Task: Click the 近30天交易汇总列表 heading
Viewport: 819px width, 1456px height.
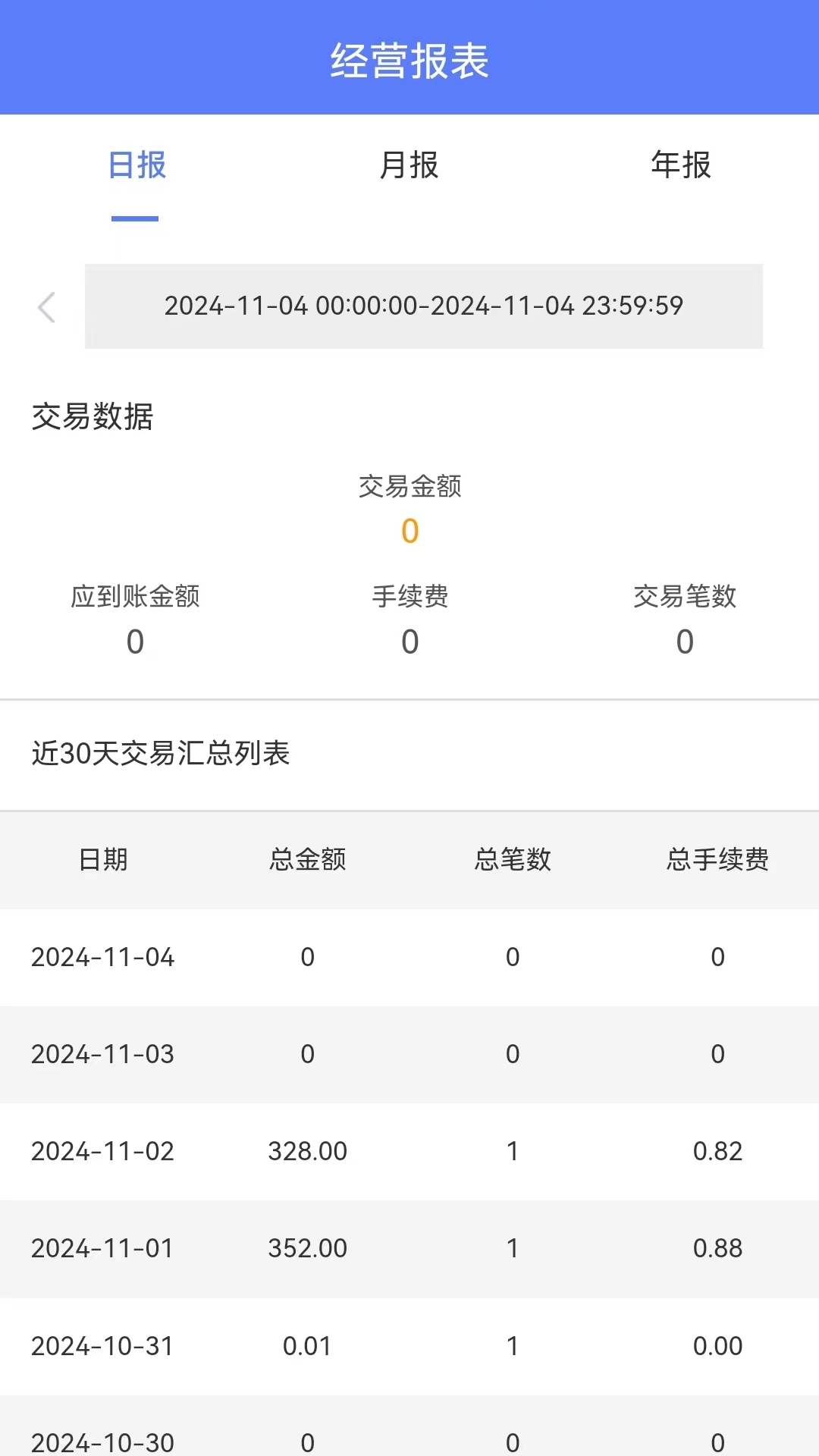Action: click(x=163, y=753)
